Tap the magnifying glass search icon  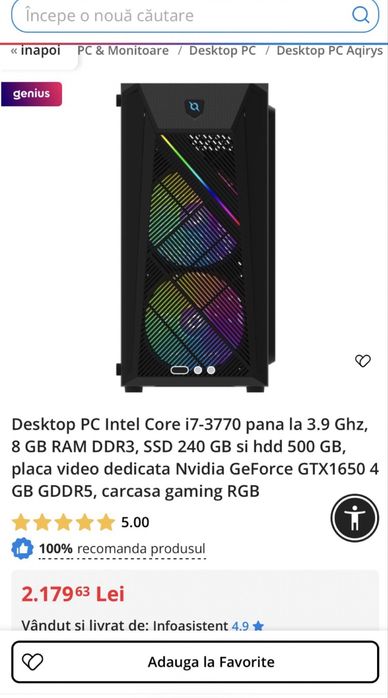coord(360,16)
